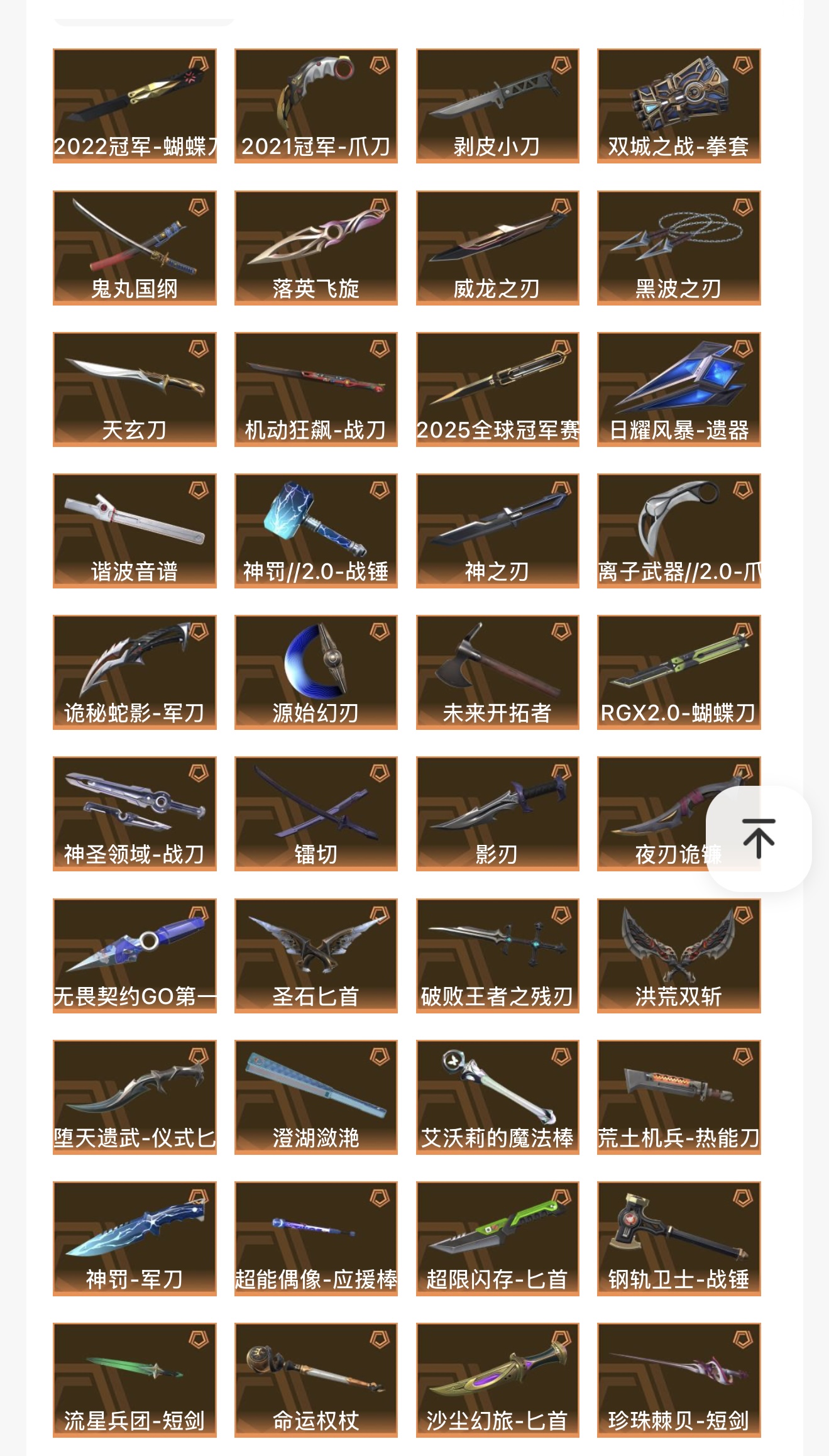Open the 2021冠军-爪刀 skin tile

click(316, 106)
